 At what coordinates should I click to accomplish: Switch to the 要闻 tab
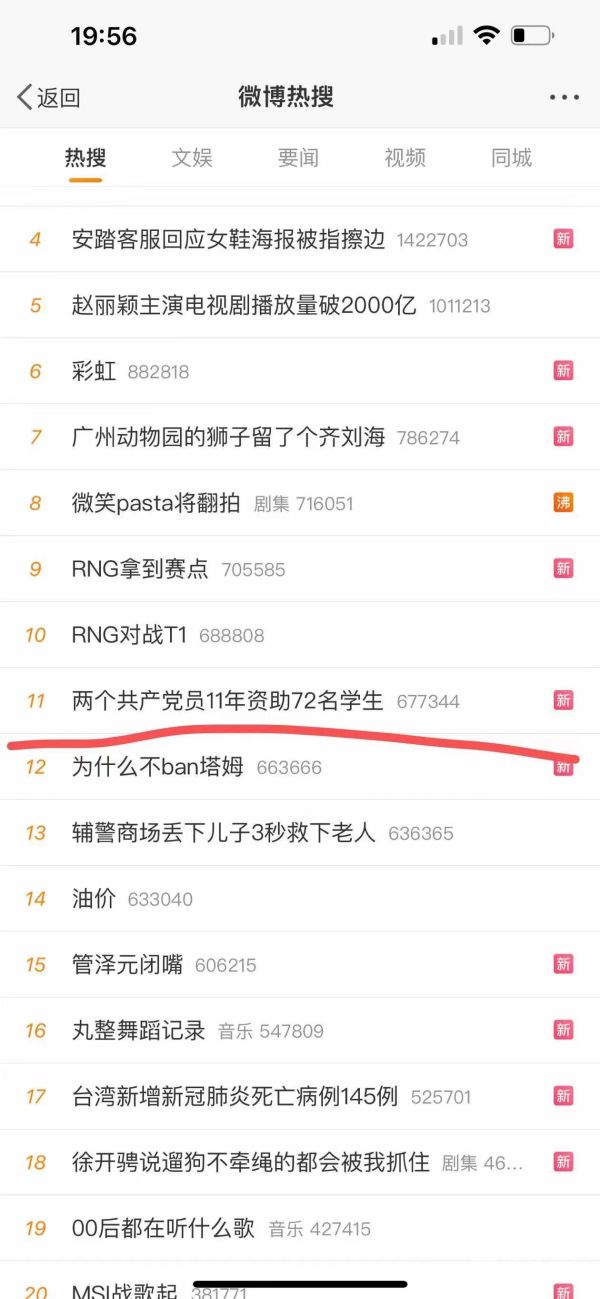tap(298, 157)
